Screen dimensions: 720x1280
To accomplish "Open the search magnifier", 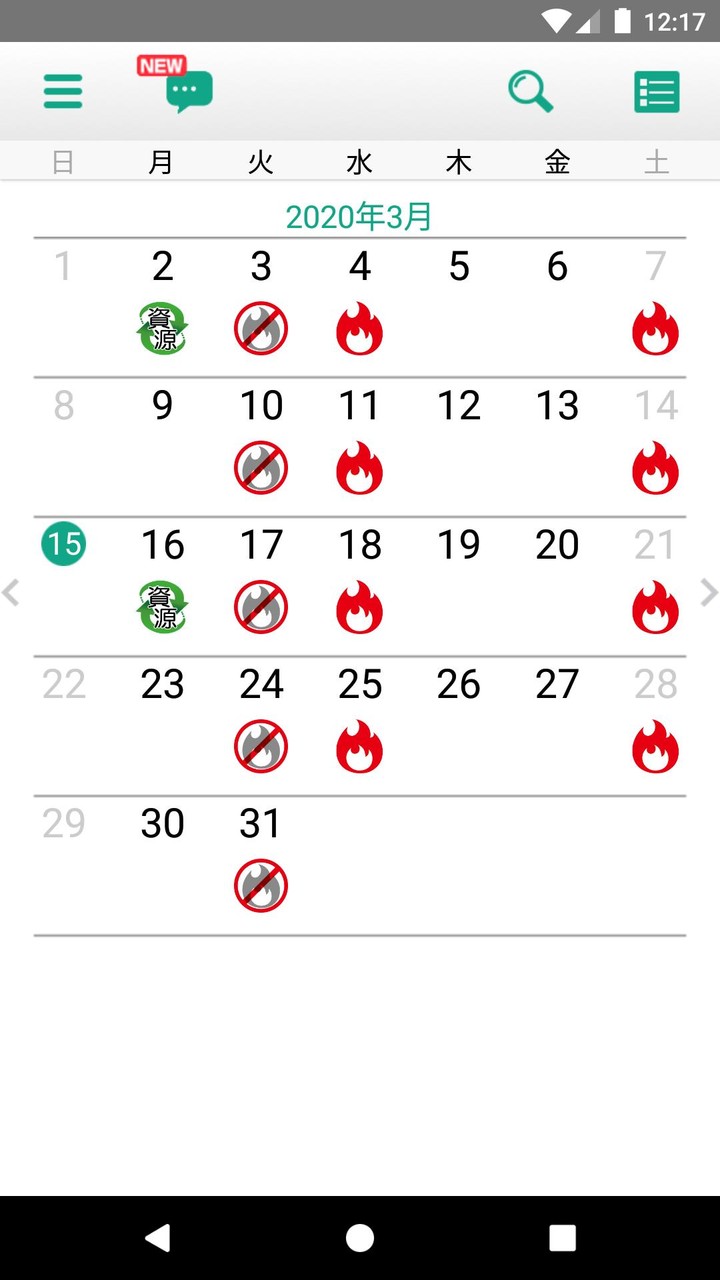I will pos(530,92).
